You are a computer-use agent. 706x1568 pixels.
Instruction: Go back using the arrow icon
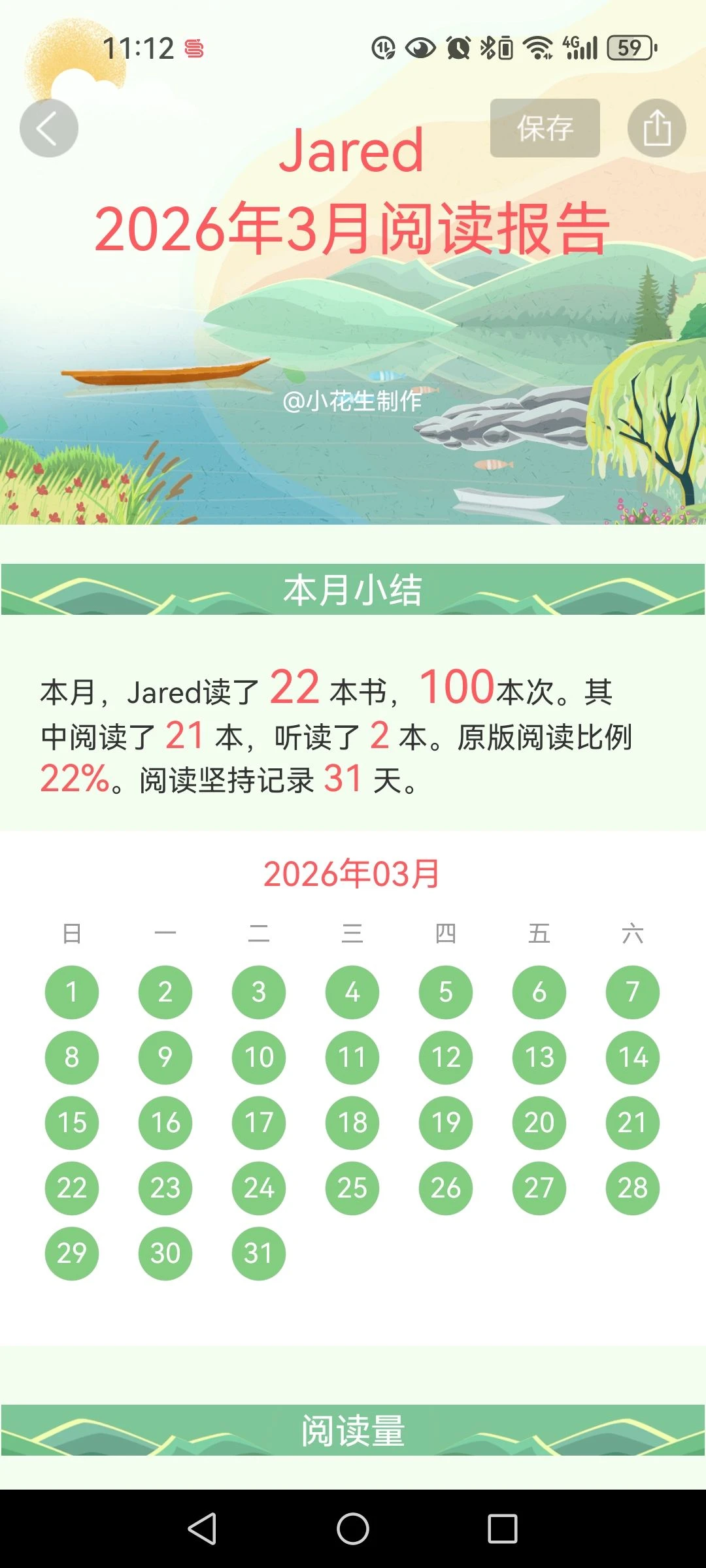tap(49, 128)
